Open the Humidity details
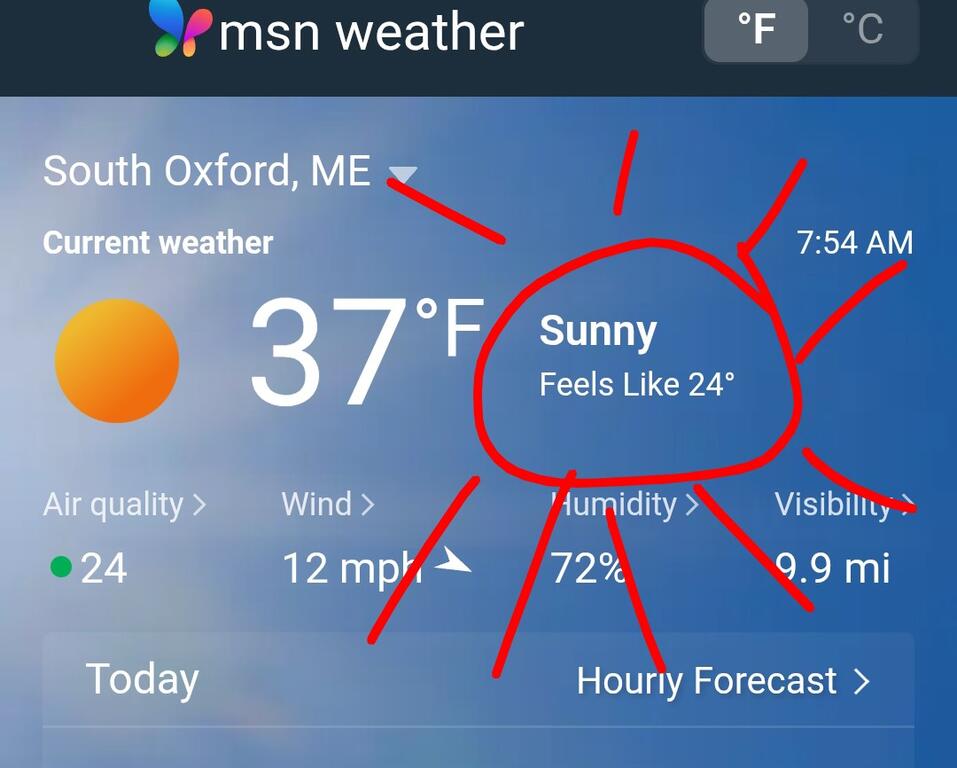957x768 pixels. point(625,504)
